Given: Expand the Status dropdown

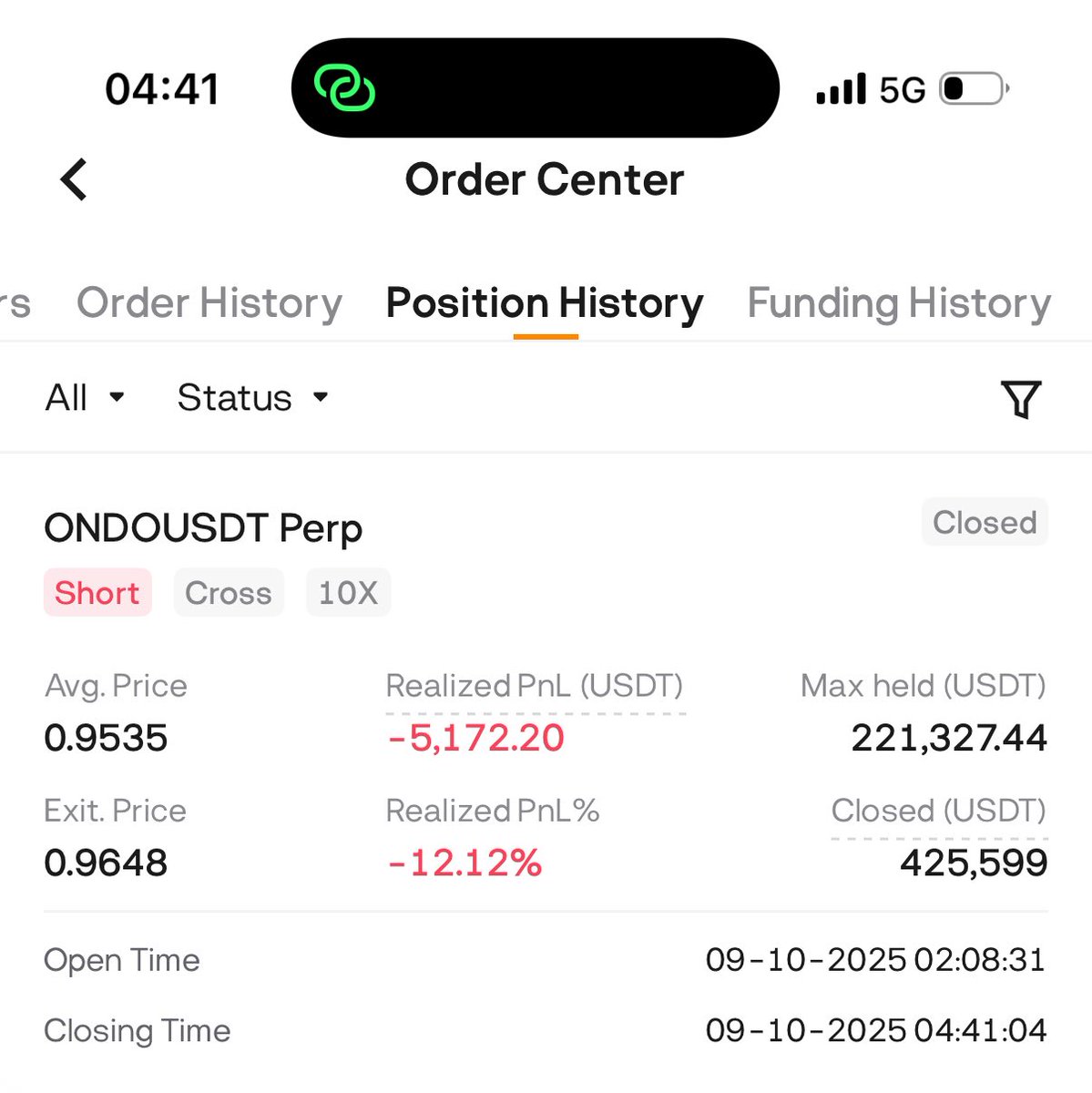Looking at the screenshot, I should coord(252,398).
